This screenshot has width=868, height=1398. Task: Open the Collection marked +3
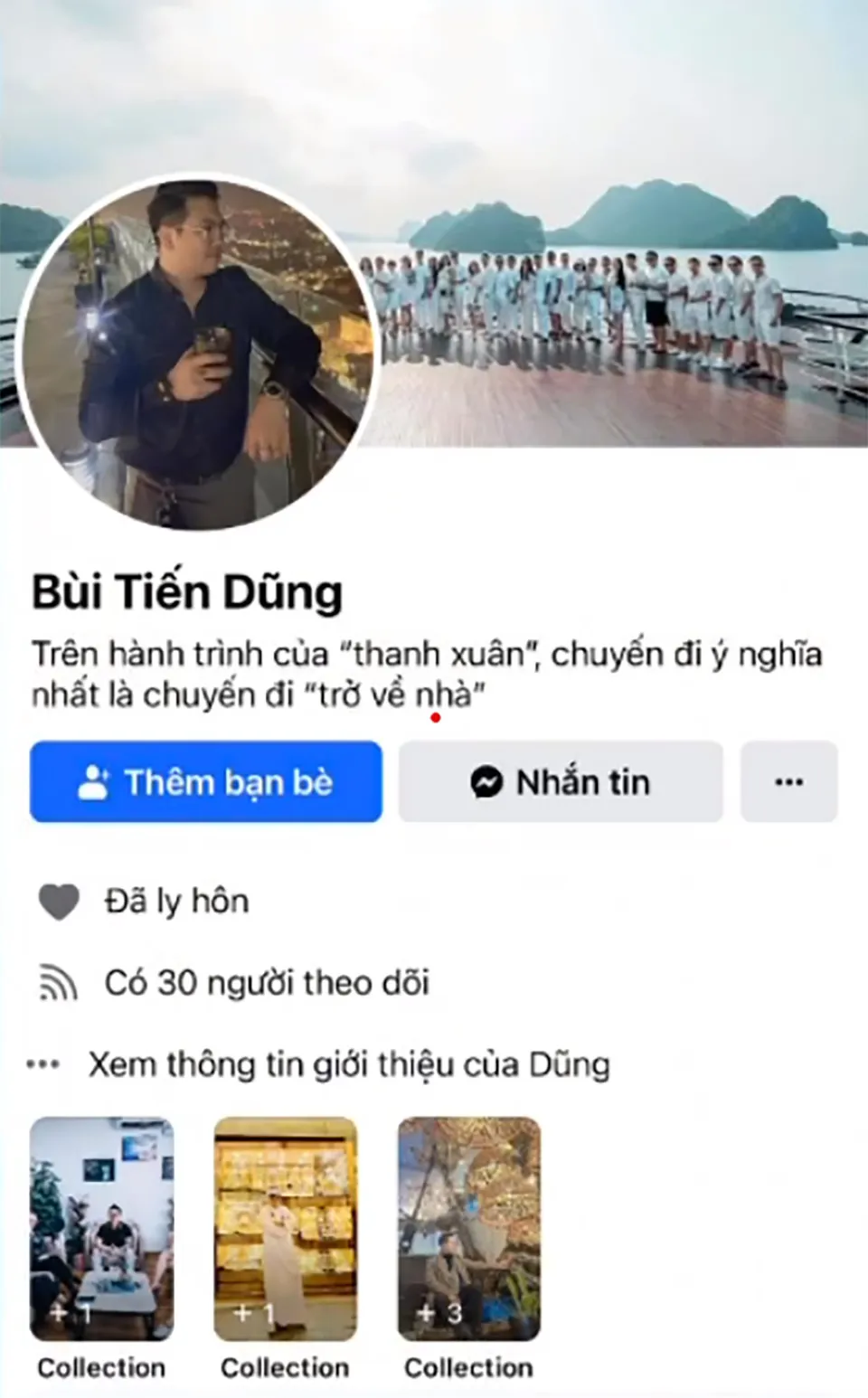[468, 1230]
